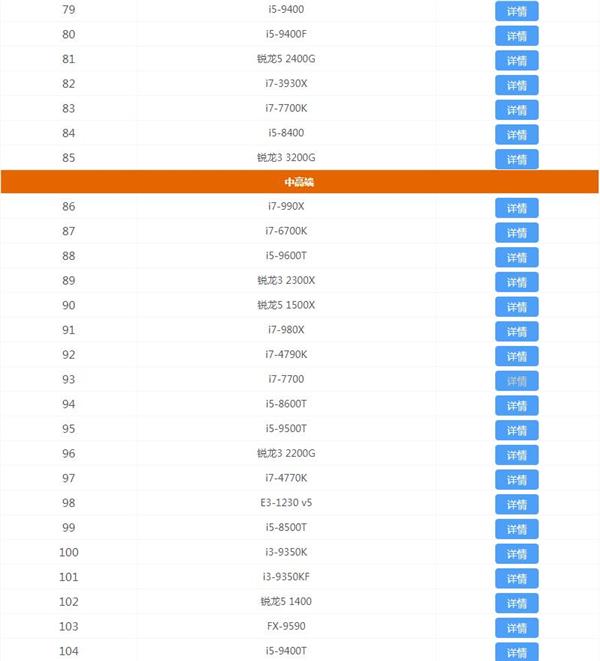The height and width of the screenshot is (661, 600).
Task: Show details for i7-3930X
Action: click(x=516, y=85)
